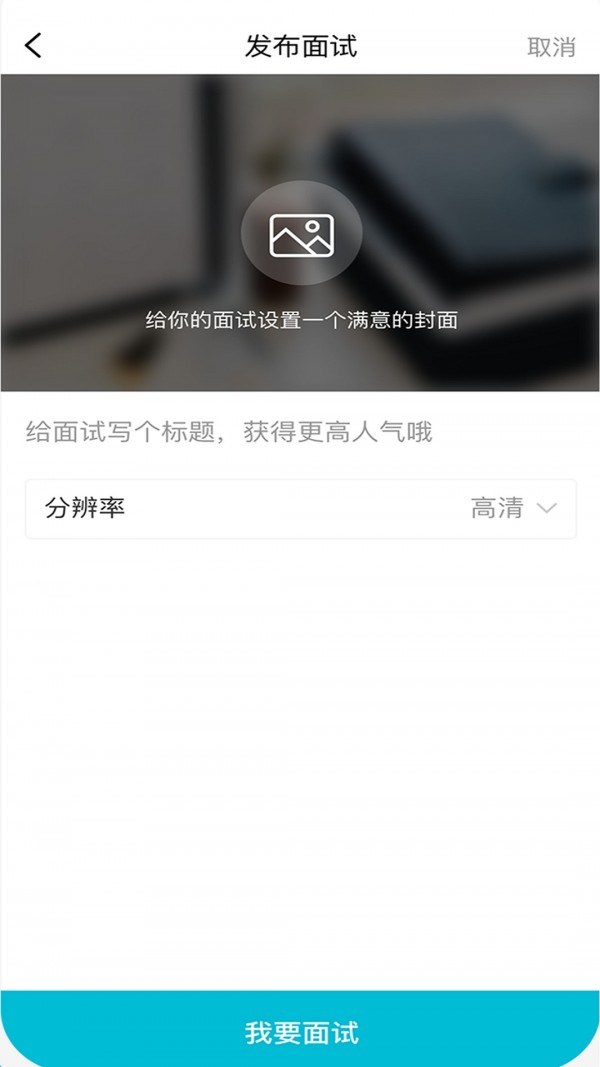Viewport: 600px width, 1067px height.
Task: Go back using the top-left arrow
Action: [34, 46]
